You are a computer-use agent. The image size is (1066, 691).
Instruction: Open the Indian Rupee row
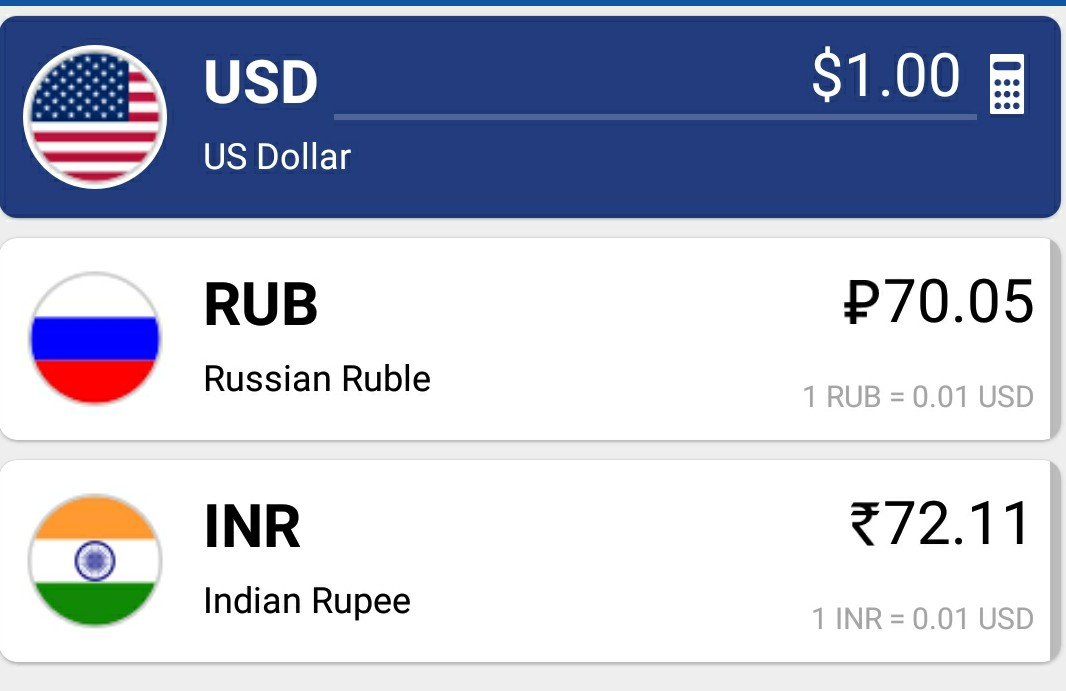pyautogui.click(x=530, y=561)
